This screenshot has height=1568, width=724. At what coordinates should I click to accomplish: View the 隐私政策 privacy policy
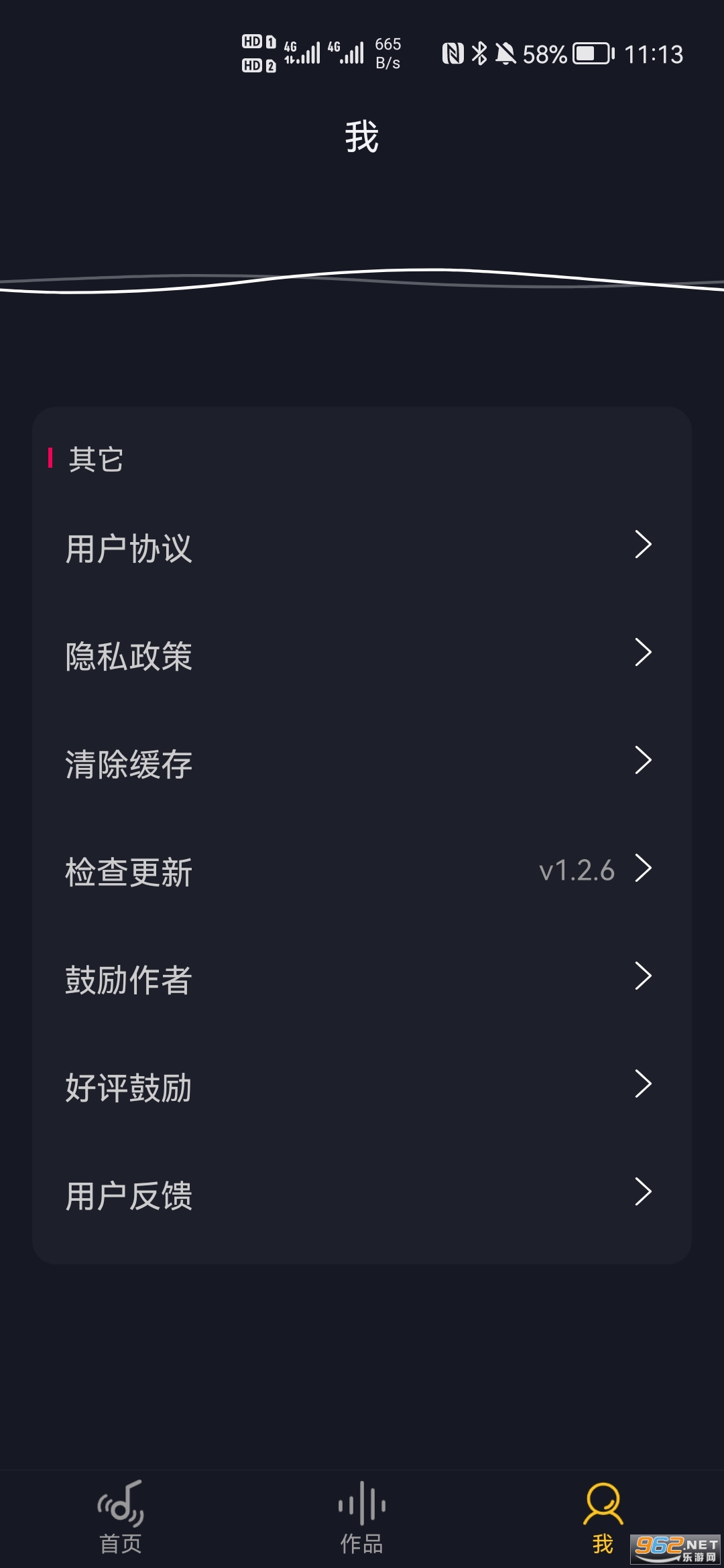(361, 655)
